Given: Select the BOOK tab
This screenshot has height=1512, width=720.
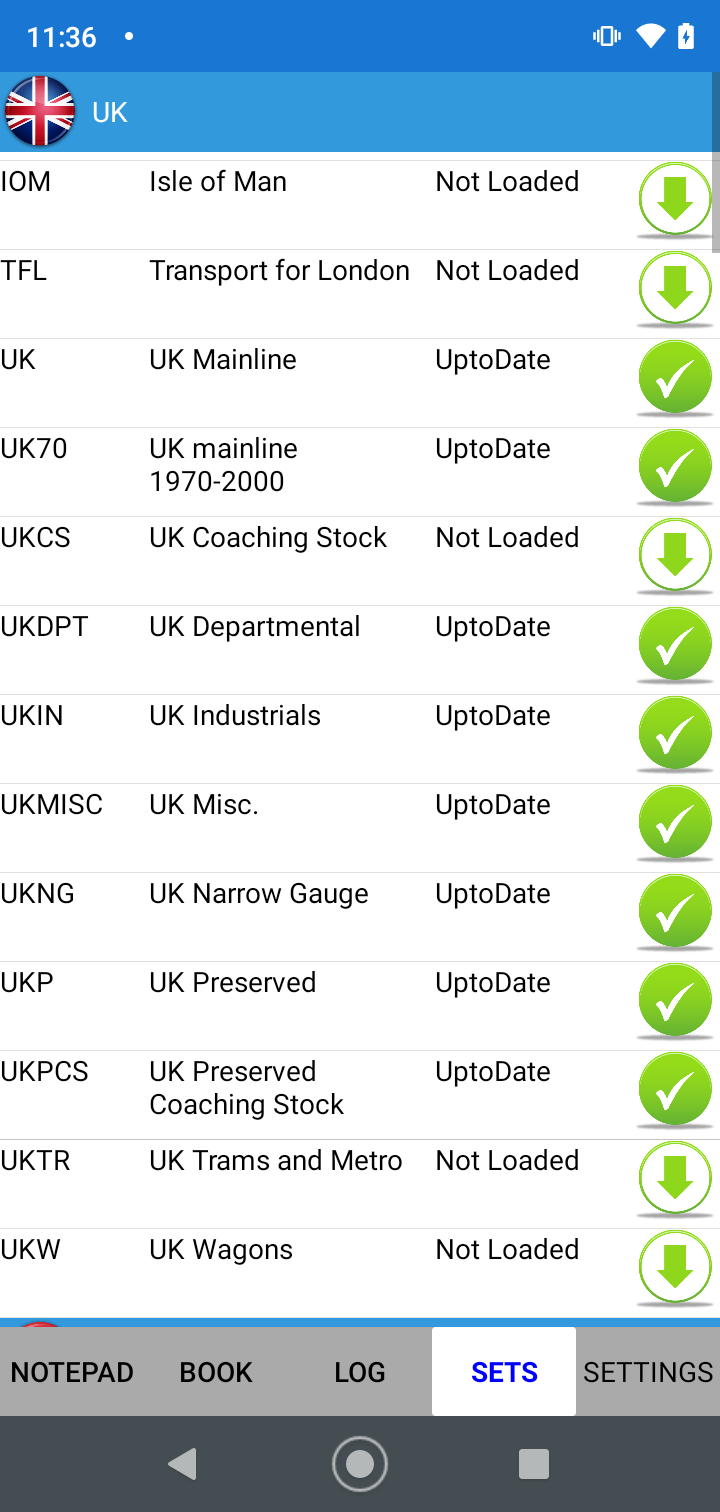Looking at the screenshot, I should [x=215, y=1371].
